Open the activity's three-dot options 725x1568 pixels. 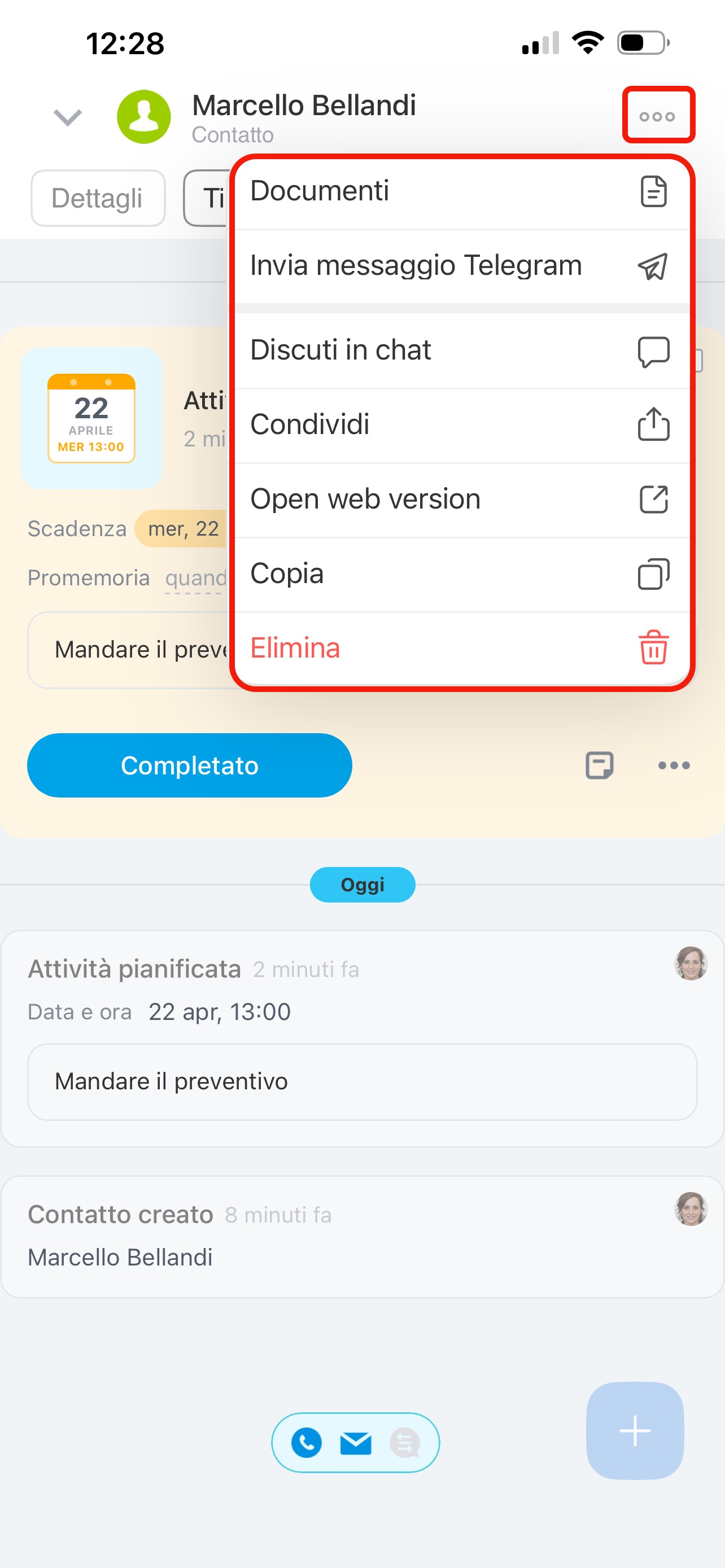coord(674,765)
